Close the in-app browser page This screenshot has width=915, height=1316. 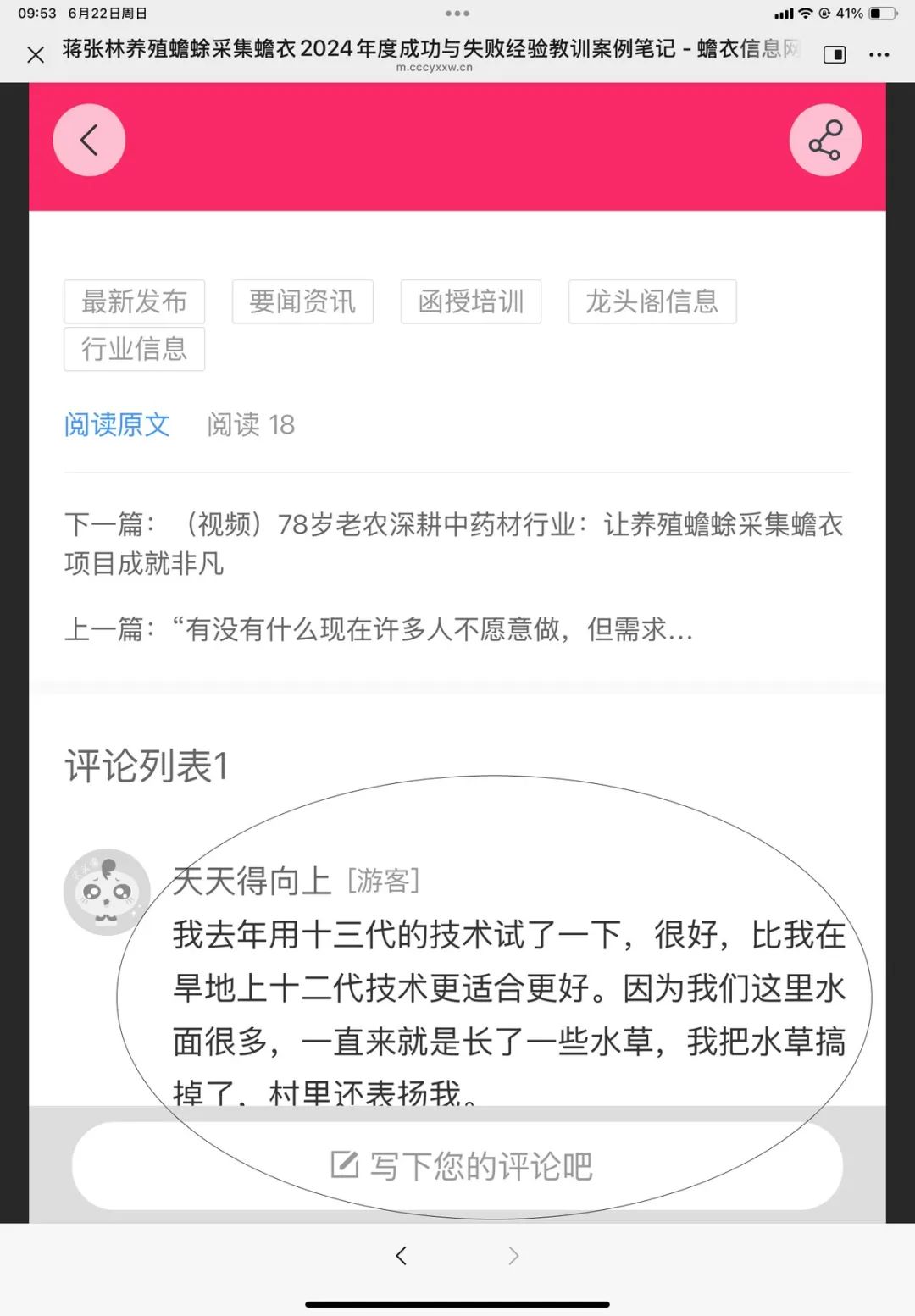coord(36,55)
